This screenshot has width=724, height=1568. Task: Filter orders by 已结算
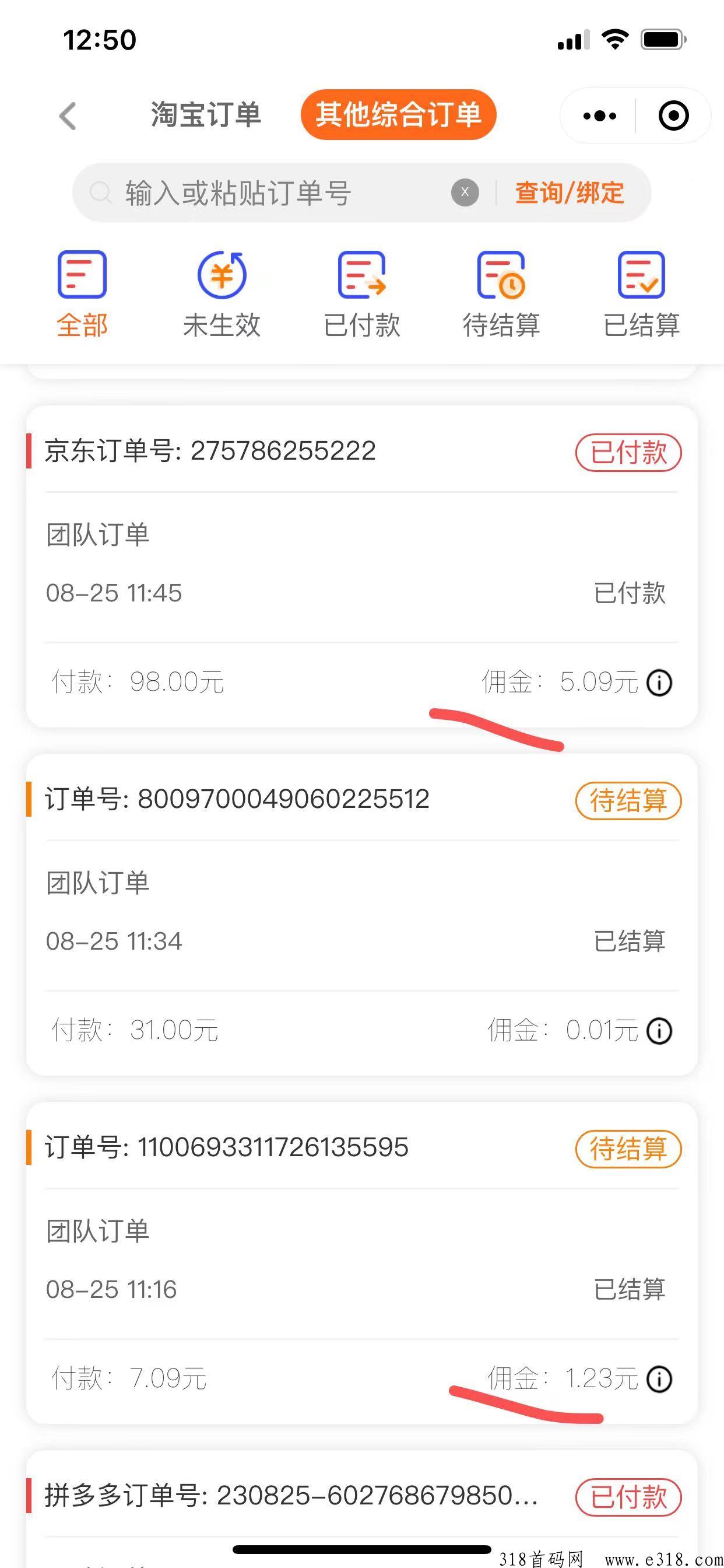click(x=641, y=295)
